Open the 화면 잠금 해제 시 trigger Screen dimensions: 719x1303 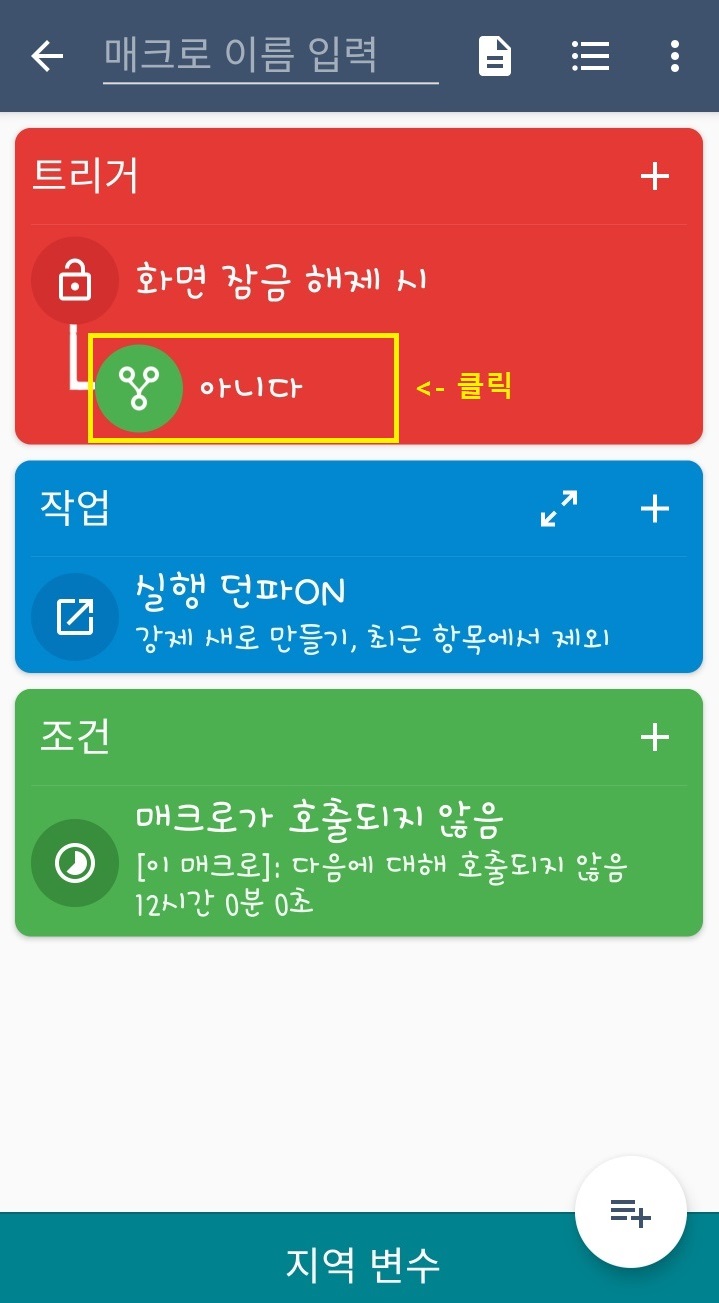click(280, 280)
